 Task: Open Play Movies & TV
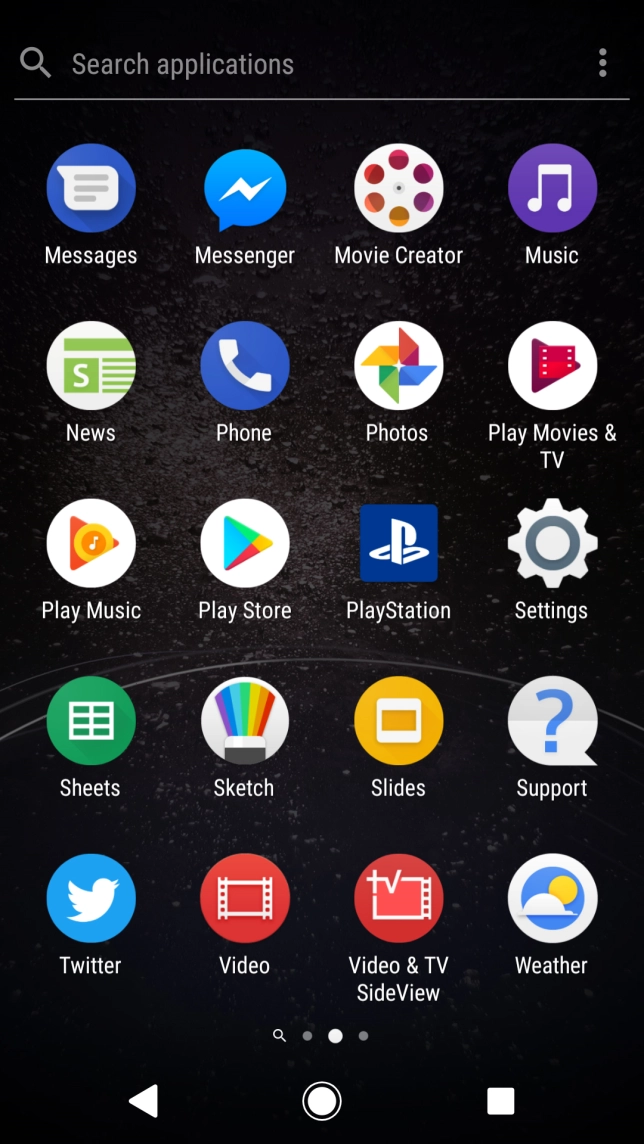[552, 366]
